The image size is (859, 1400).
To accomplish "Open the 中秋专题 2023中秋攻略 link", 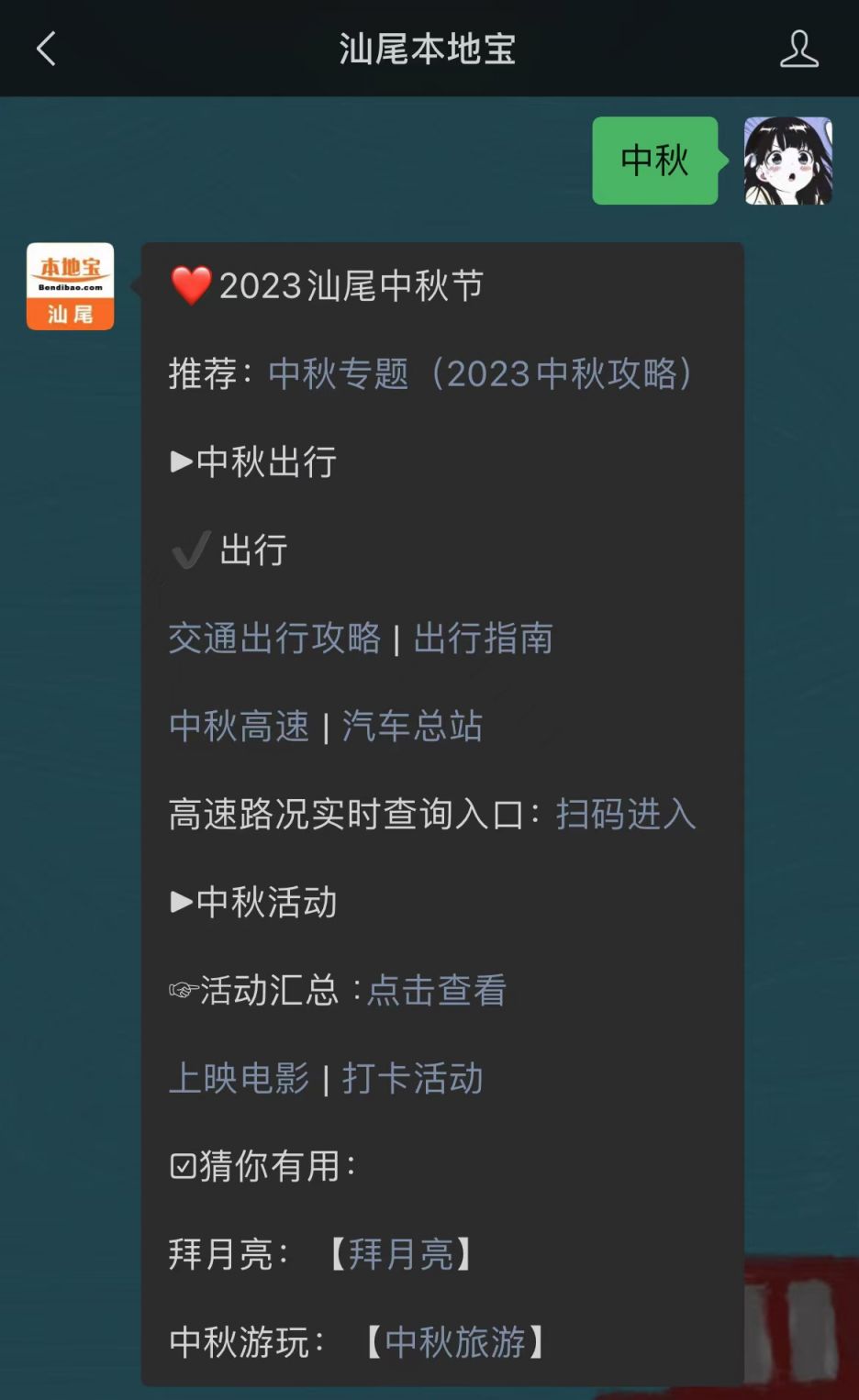I will pyautogui.click(x=480, y=373).
